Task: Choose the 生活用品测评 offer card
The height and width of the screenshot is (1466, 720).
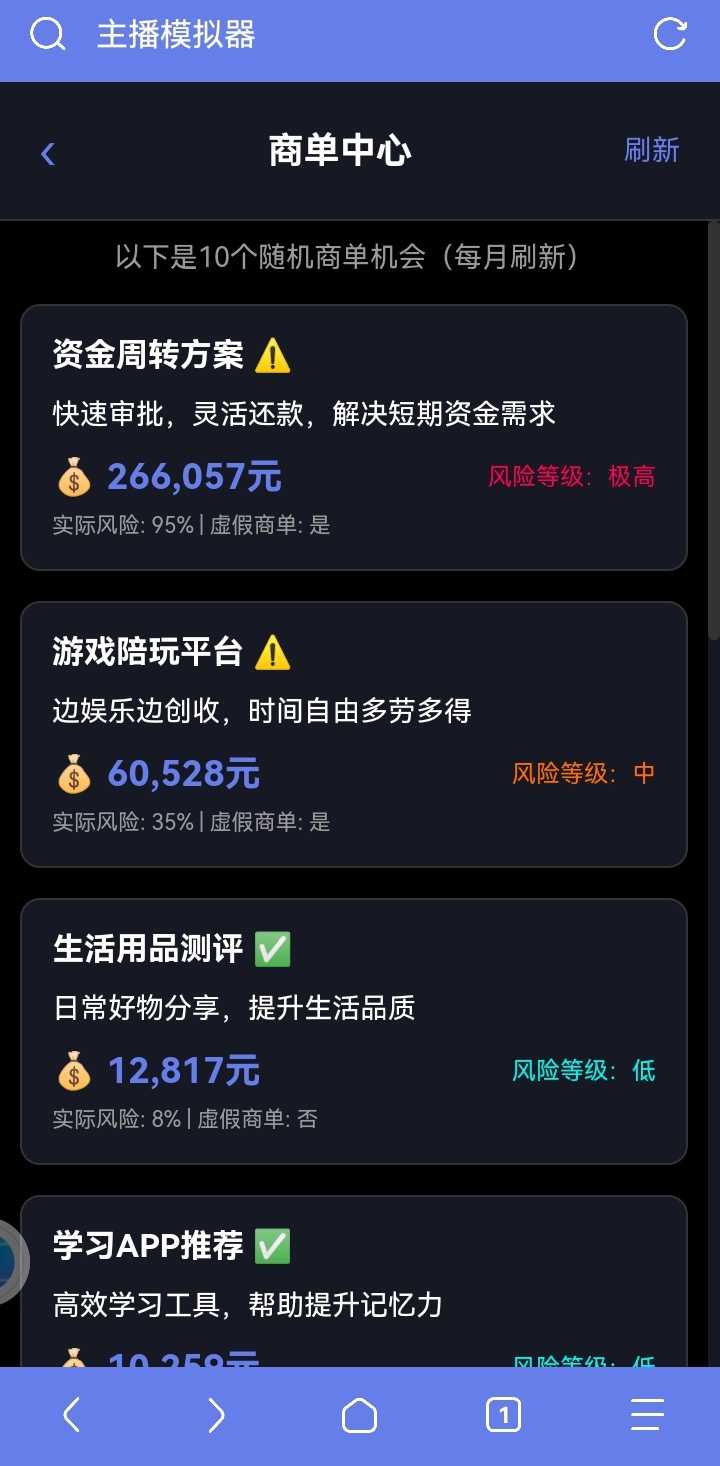Action: pyautogui.click(x=354, y=1031)
